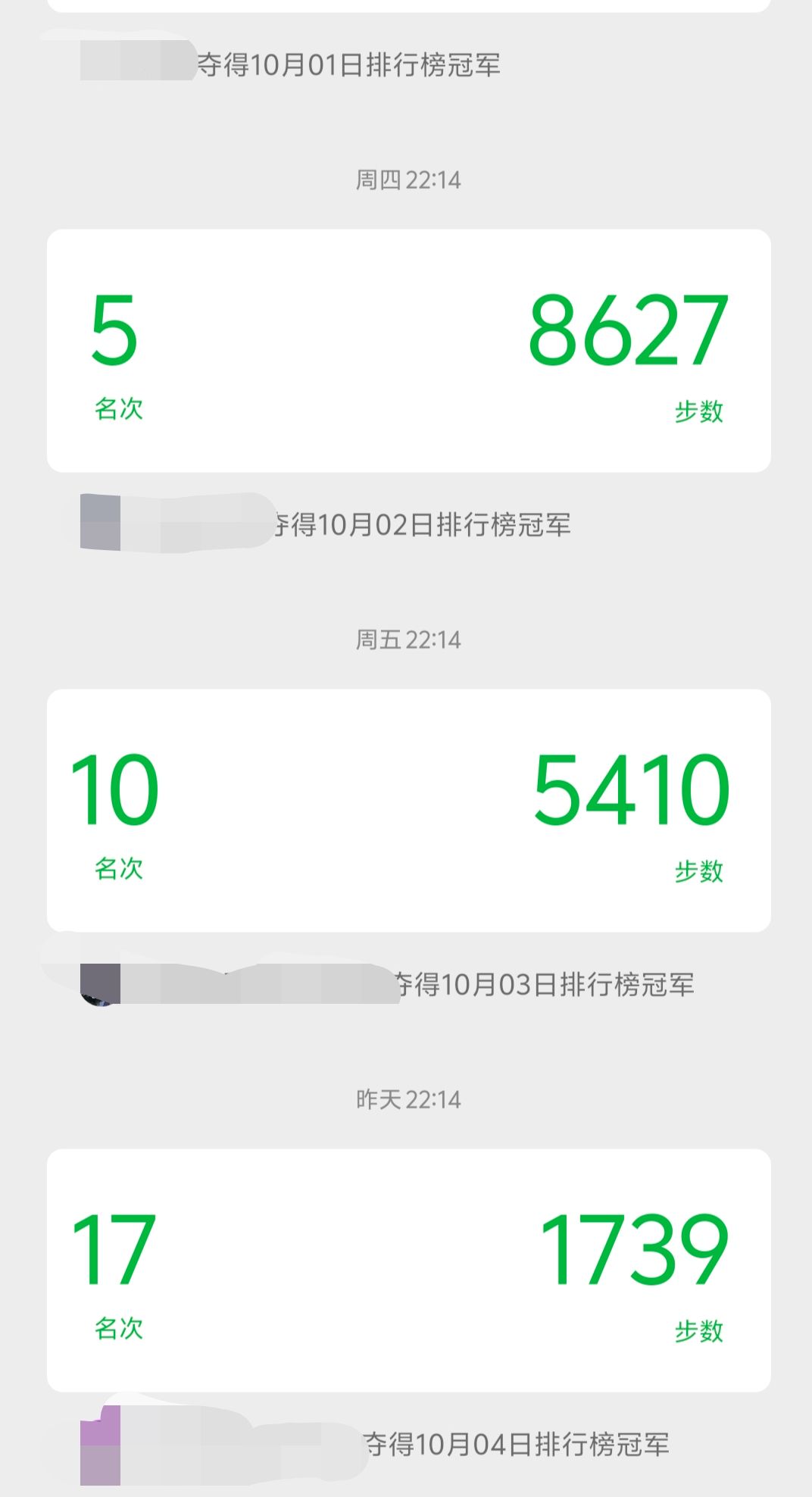812x1497 pixels.
Task: Open the step card with 8627 steps
Action: [408, 350]
